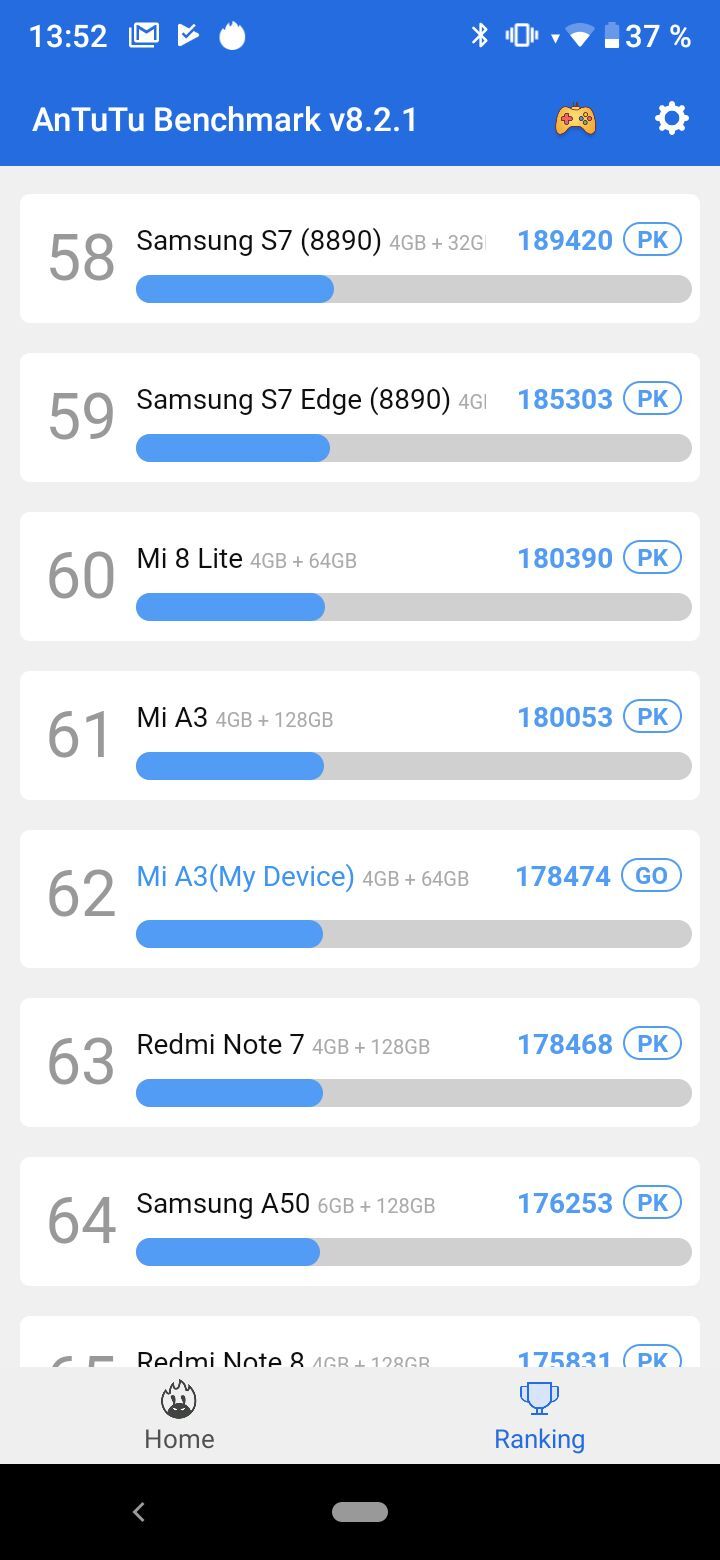Click the score 185303 of Samsung S7 Edge
The image size is (720, 1560).
[564, 399]
